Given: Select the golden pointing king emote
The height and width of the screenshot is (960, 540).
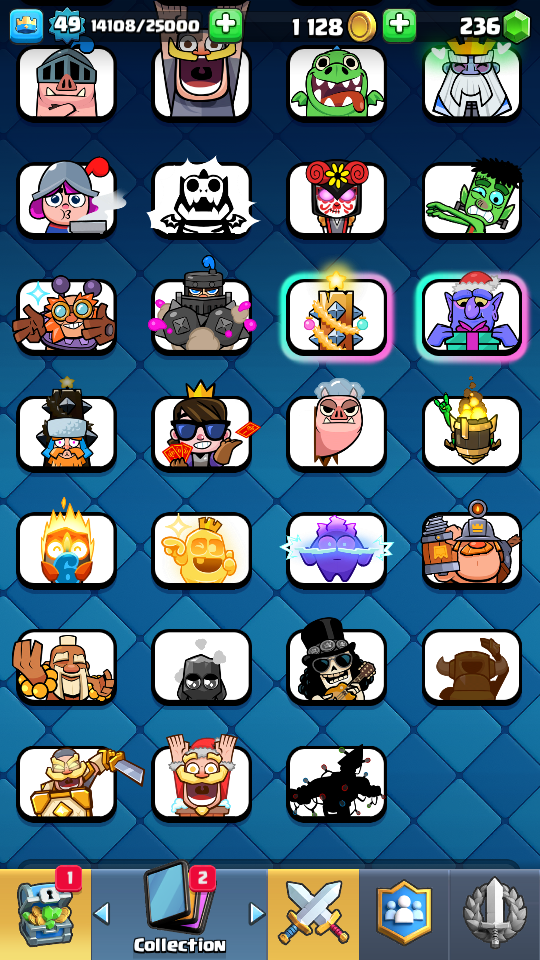Looking at the screenshot, I should (x=201, y=550).
